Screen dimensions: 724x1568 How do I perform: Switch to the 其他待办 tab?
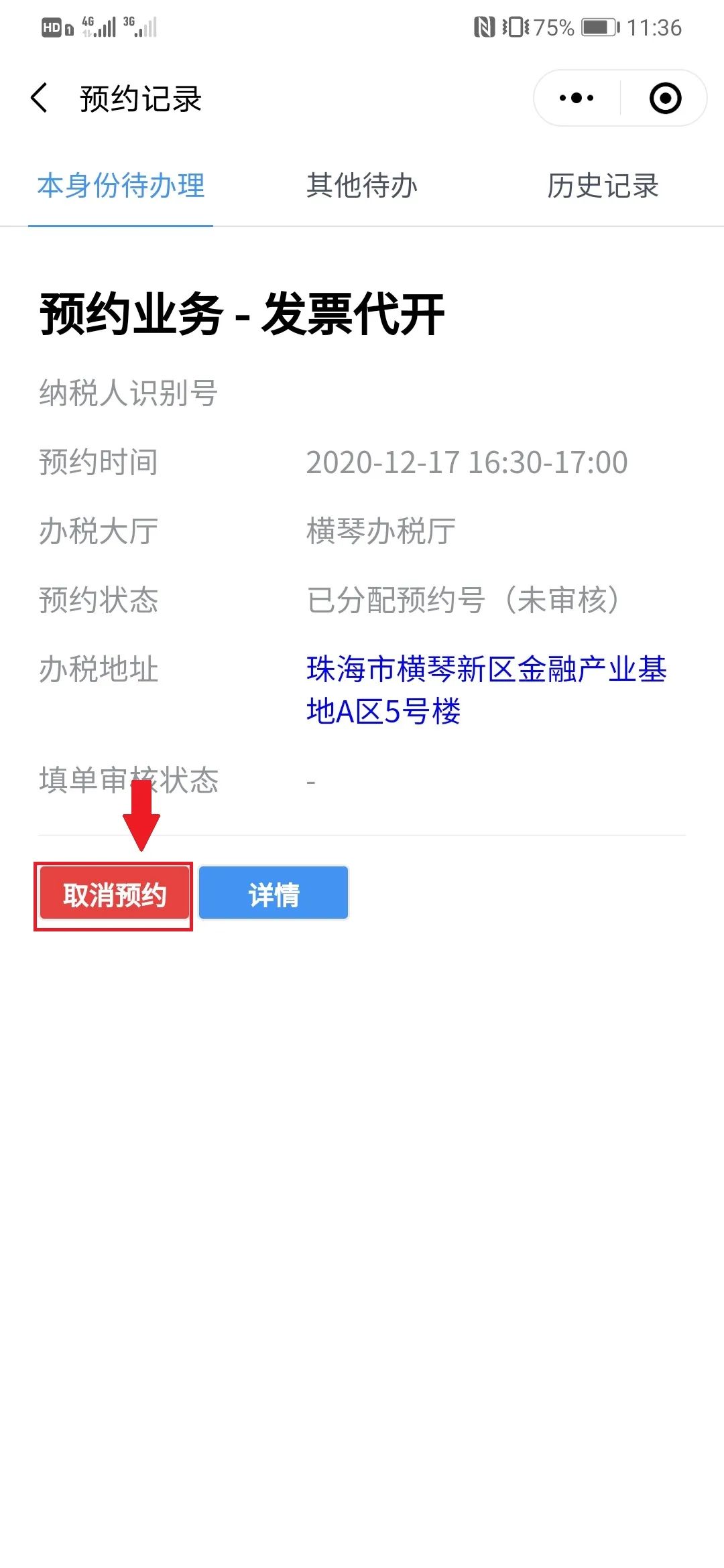click(x=362, y=186)
